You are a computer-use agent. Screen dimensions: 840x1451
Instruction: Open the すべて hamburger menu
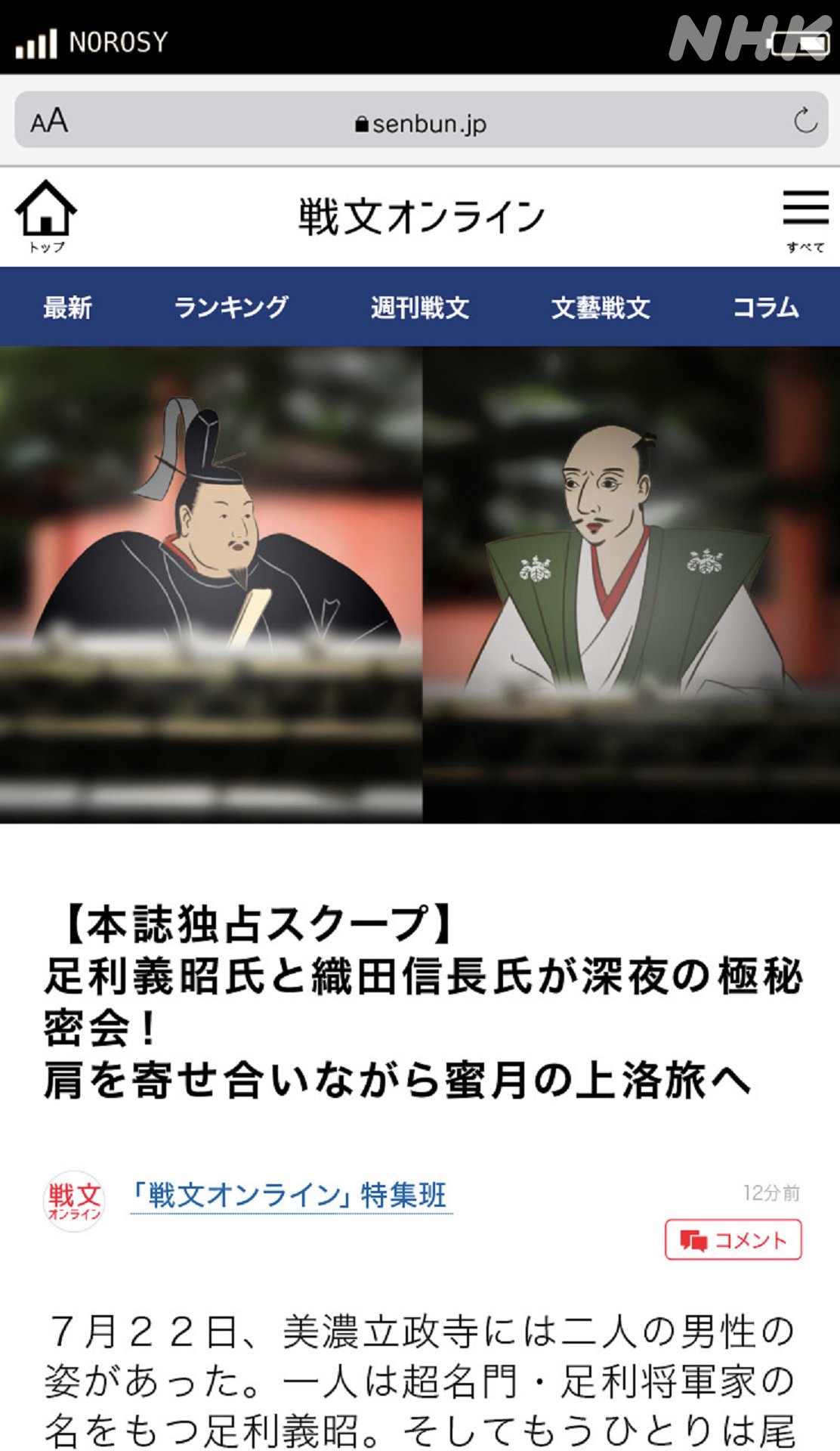(x=805, y=215)
